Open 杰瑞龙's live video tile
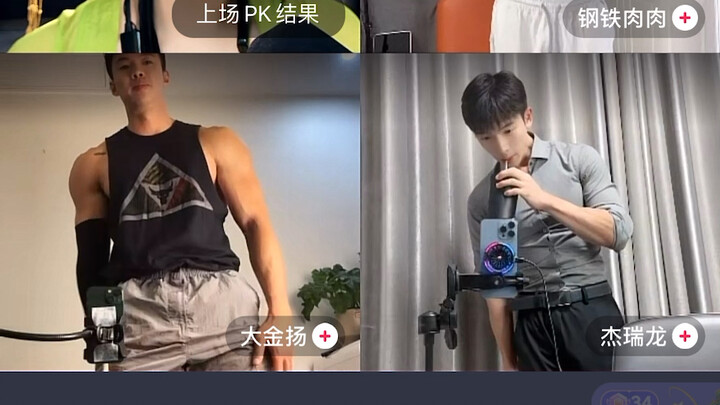This screenshot has height=405, width=720. 540,200
